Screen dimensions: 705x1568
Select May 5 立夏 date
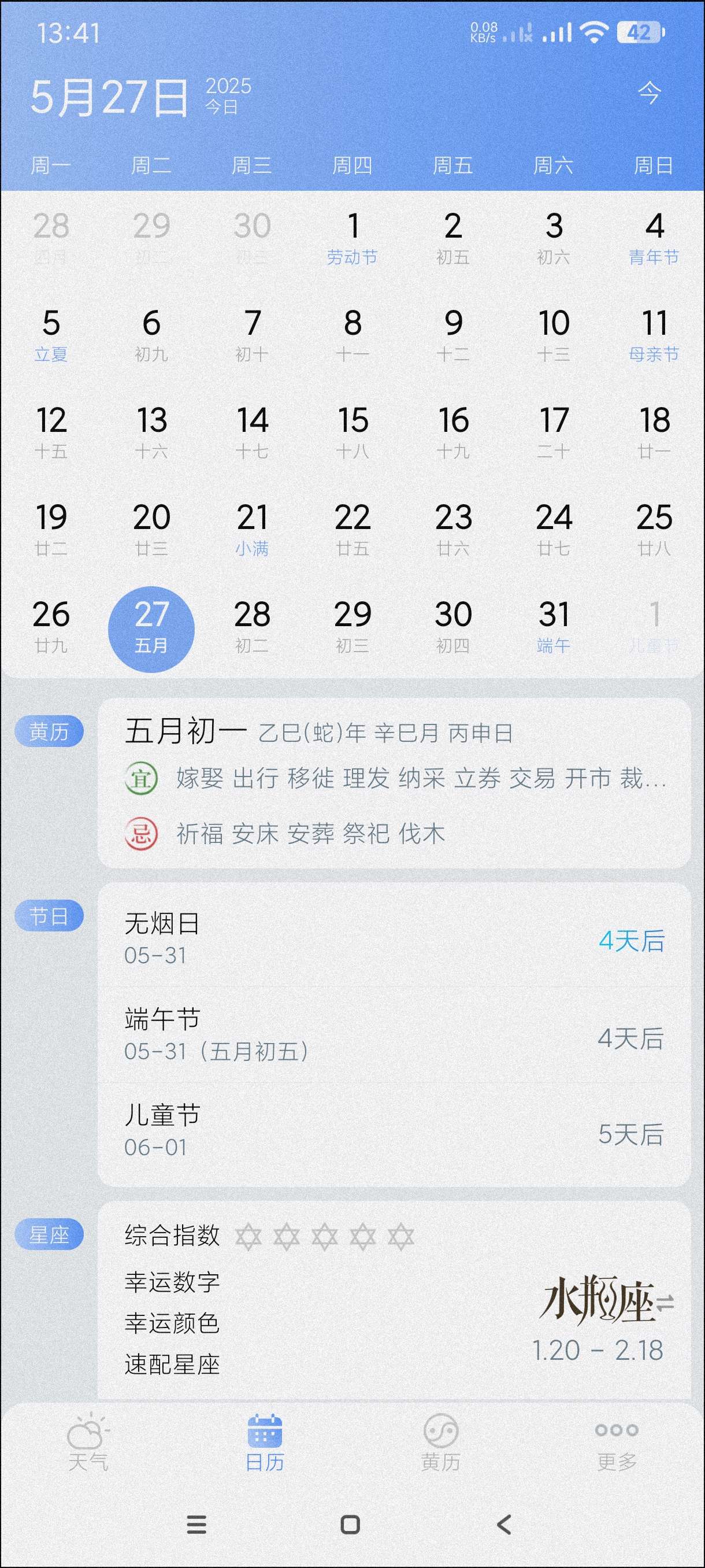click(x=51, y=335)
